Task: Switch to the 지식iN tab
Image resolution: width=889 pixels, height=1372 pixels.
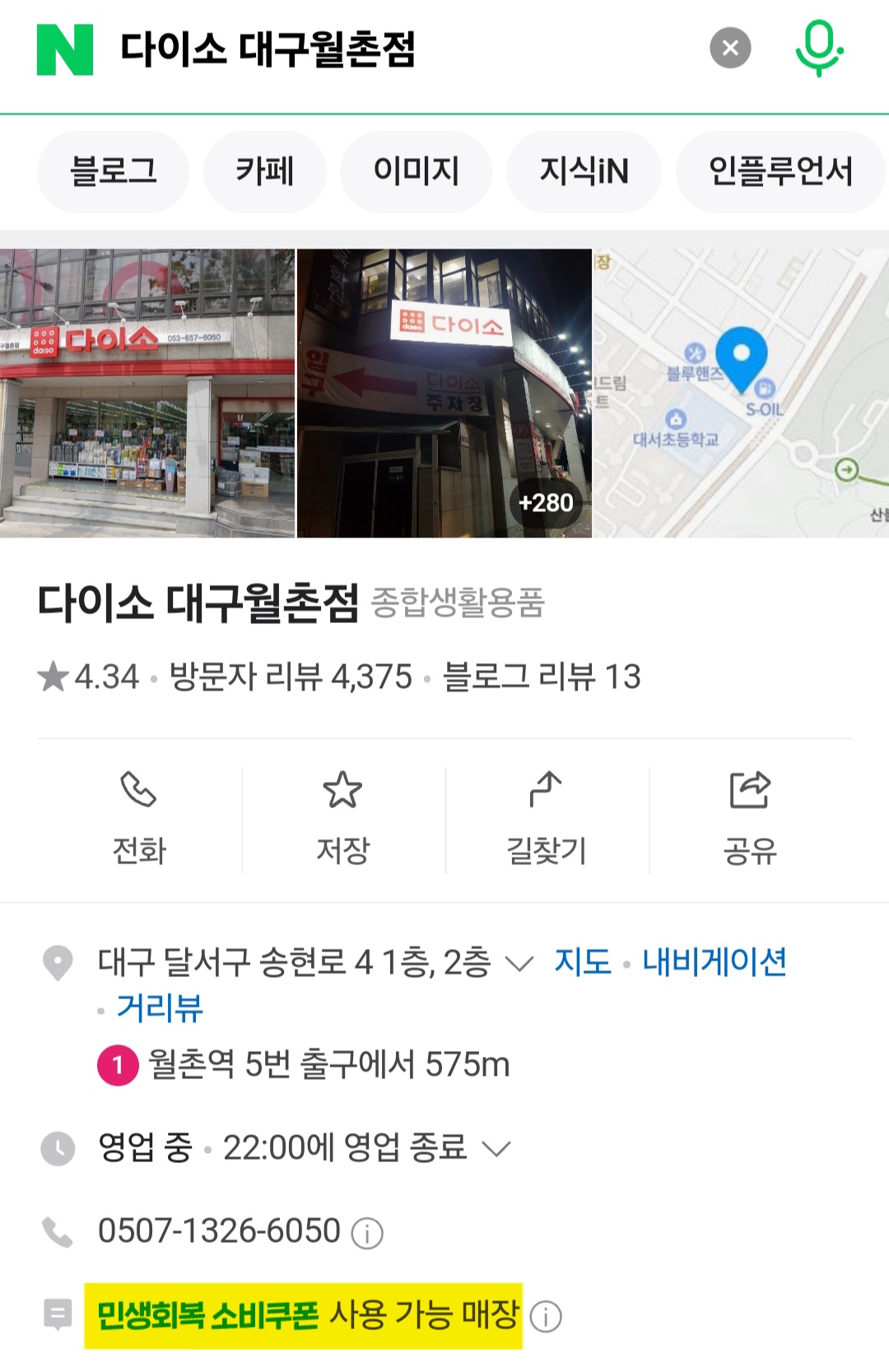Action: [584, 170]
